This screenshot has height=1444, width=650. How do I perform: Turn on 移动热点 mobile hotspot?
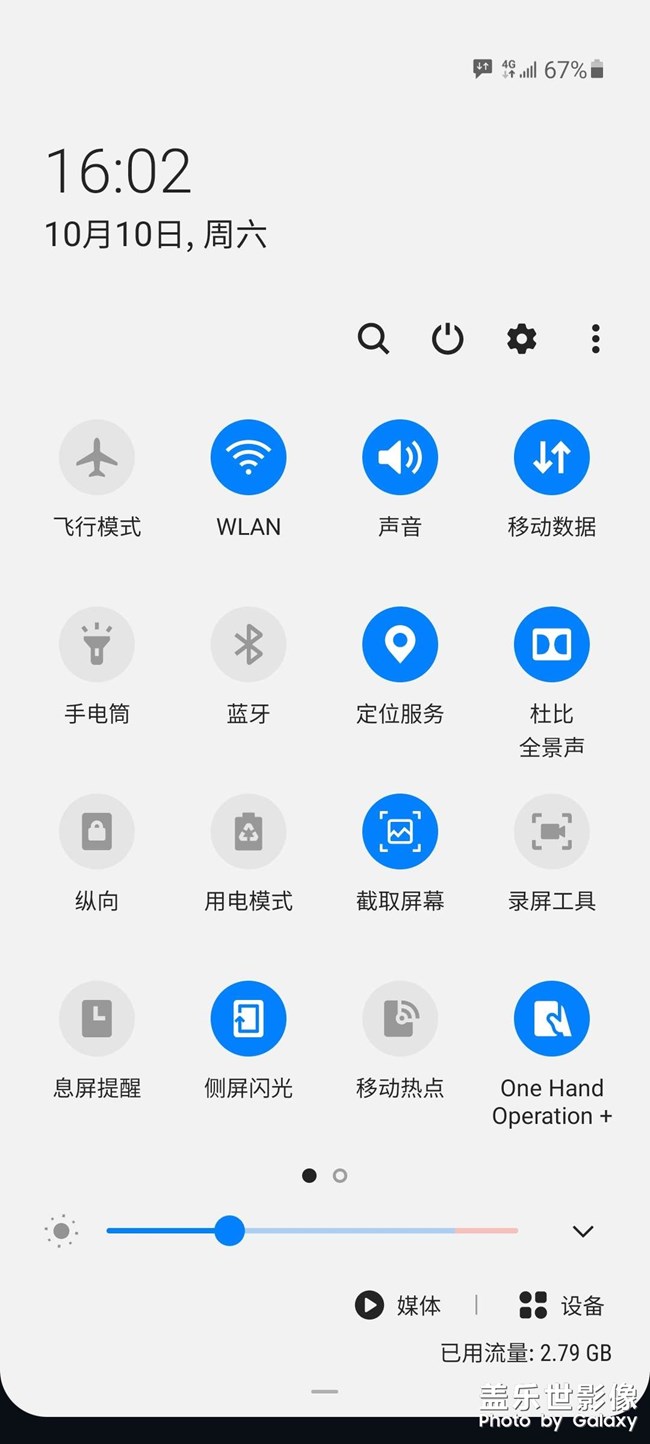click(x=400, y=1019)
